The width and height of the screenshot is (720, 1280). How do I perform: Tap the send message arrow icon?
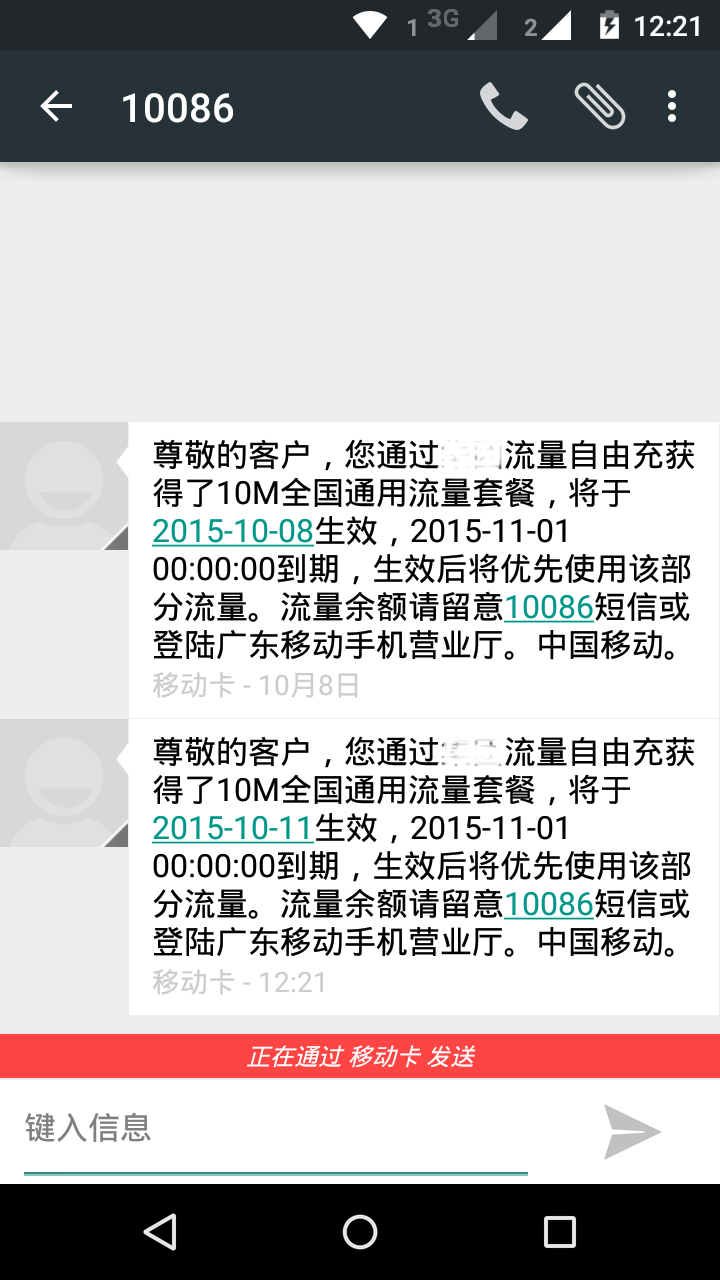point(635,1132)
